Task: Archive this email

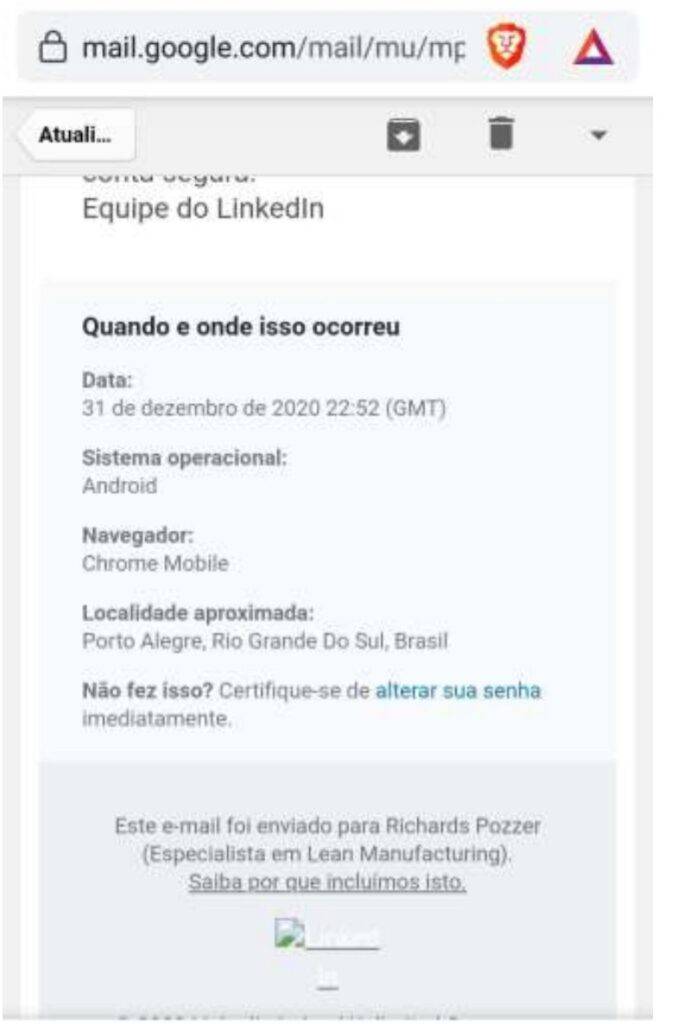Action: (x=404, y=134)
